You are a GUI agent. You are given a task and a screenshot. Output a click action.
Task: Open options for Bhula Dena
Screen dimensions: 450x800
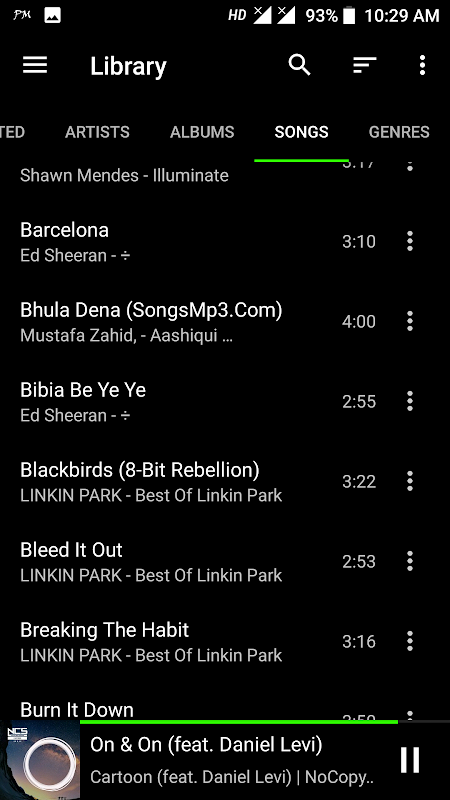[x=410, y=321]
